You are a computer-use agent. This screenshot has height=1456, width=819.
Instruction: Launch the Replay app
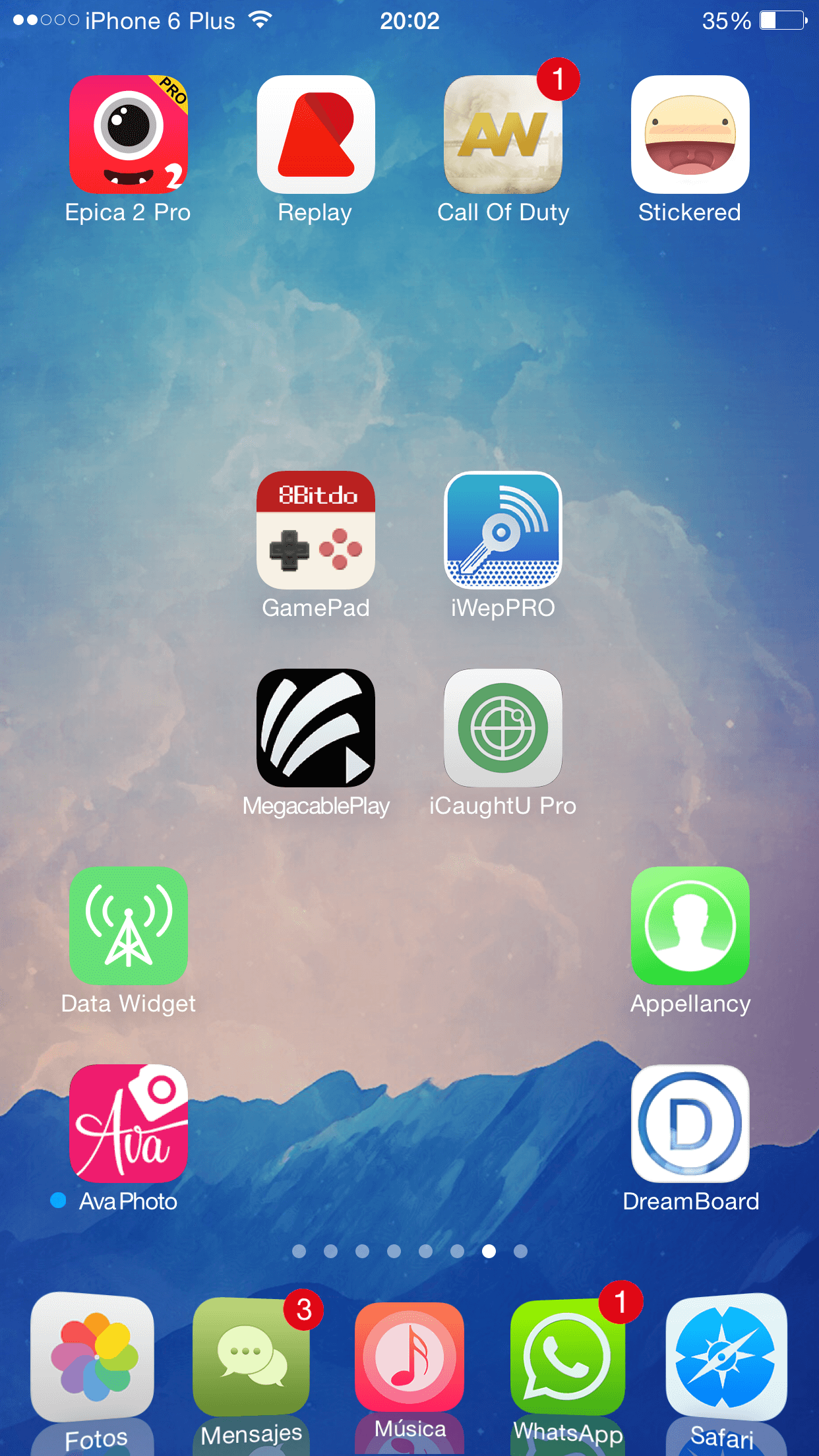316,135
